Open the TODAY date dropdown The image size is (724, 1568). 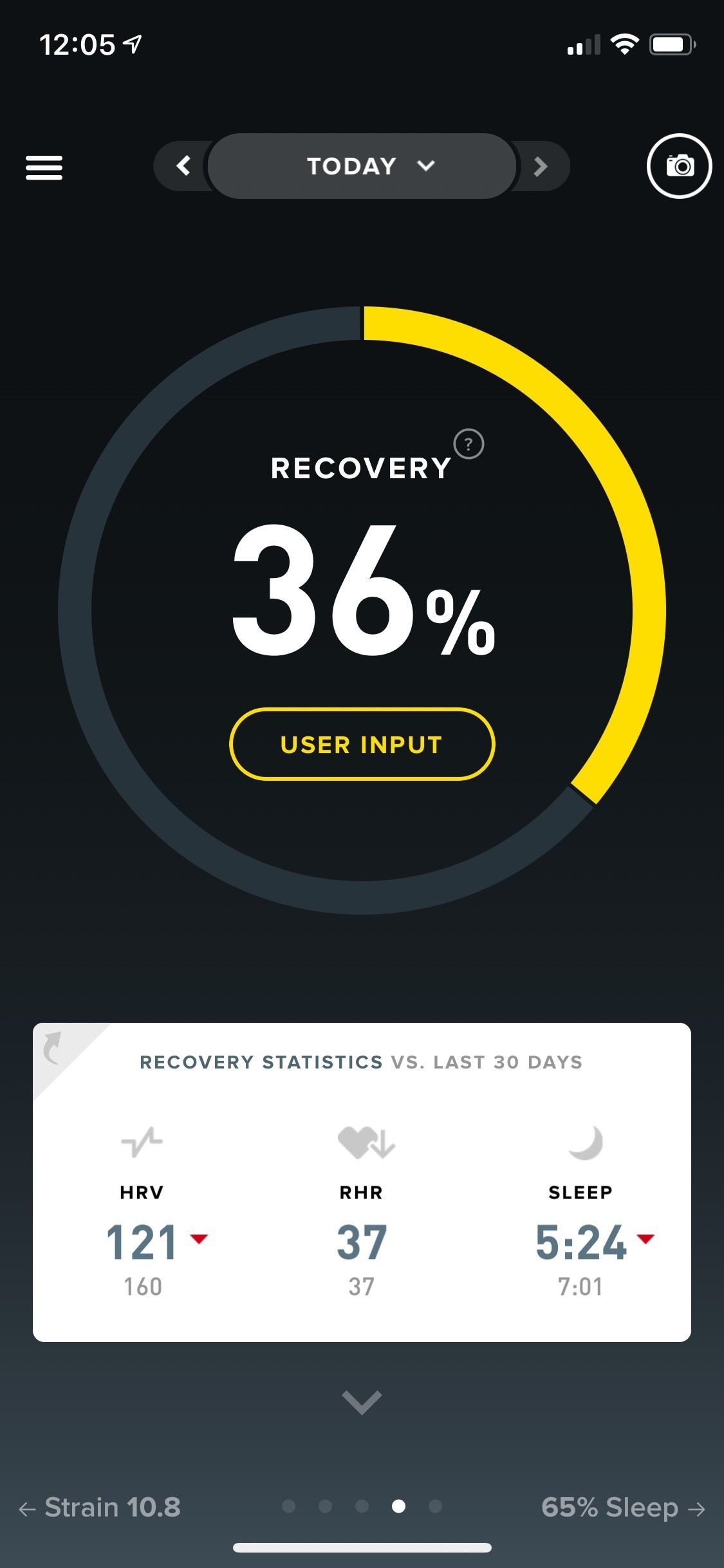[362, 166]
